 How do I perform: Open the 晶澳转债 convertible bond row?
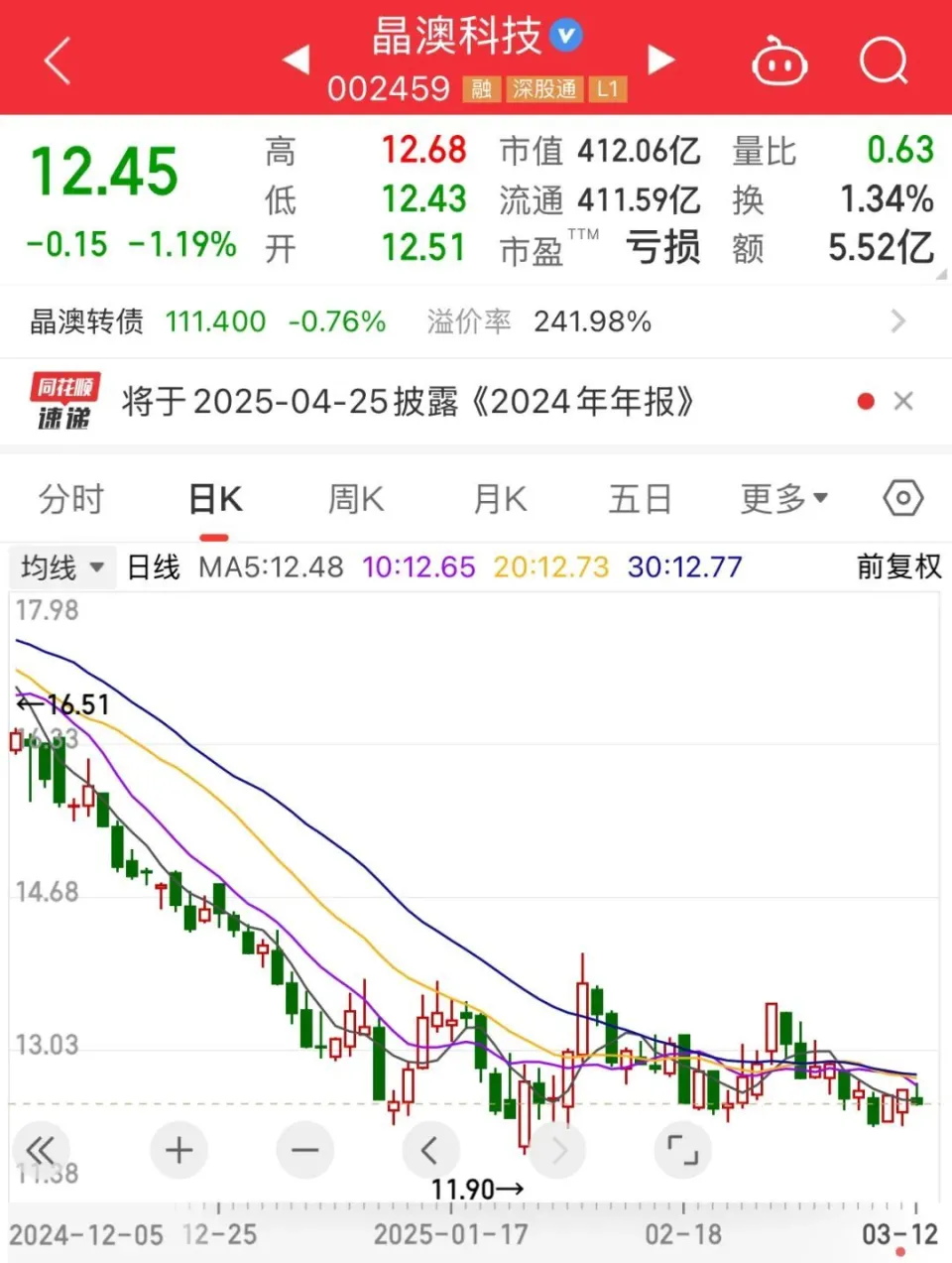click(x=466, y=321)
